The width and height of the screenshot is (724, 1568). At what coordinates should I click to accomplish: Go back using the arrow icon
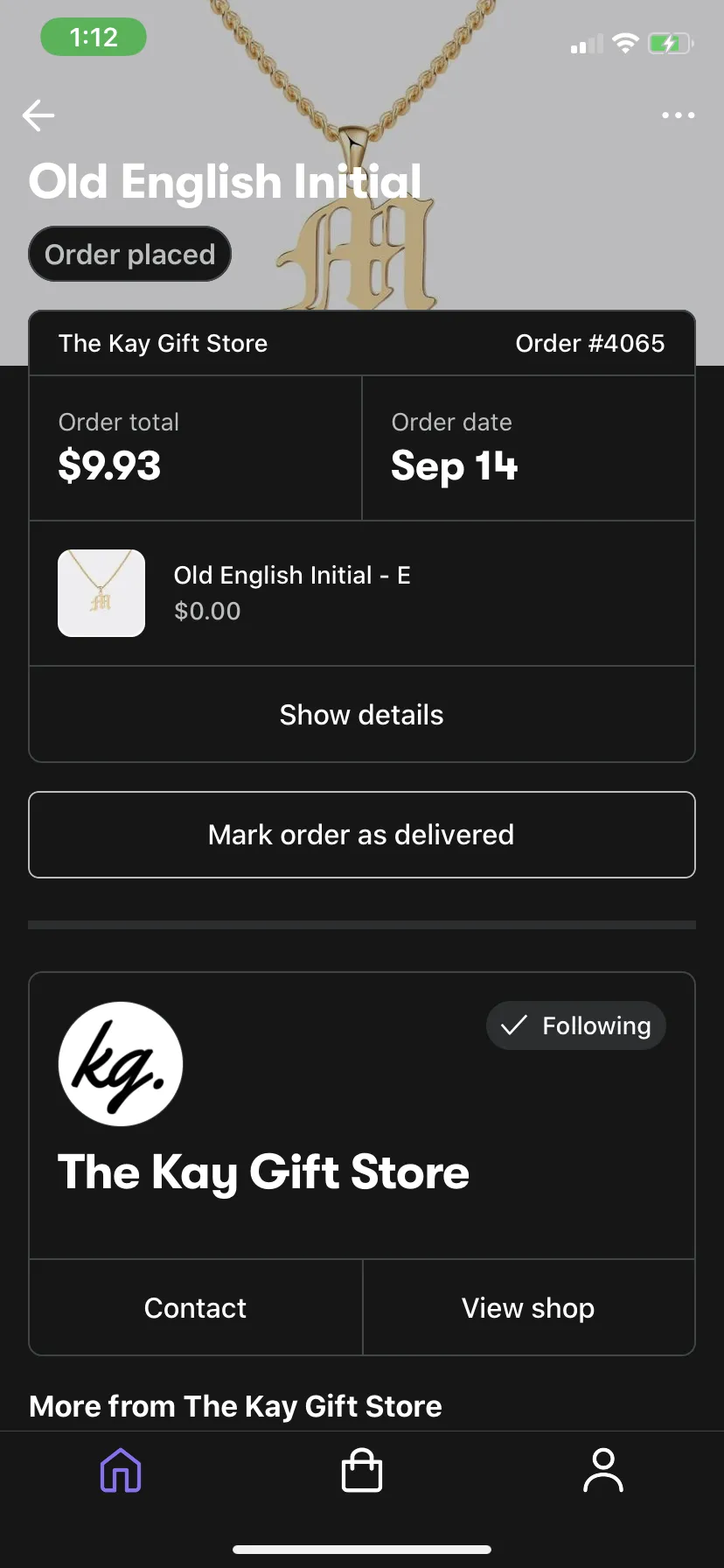[x=38, y=115]
